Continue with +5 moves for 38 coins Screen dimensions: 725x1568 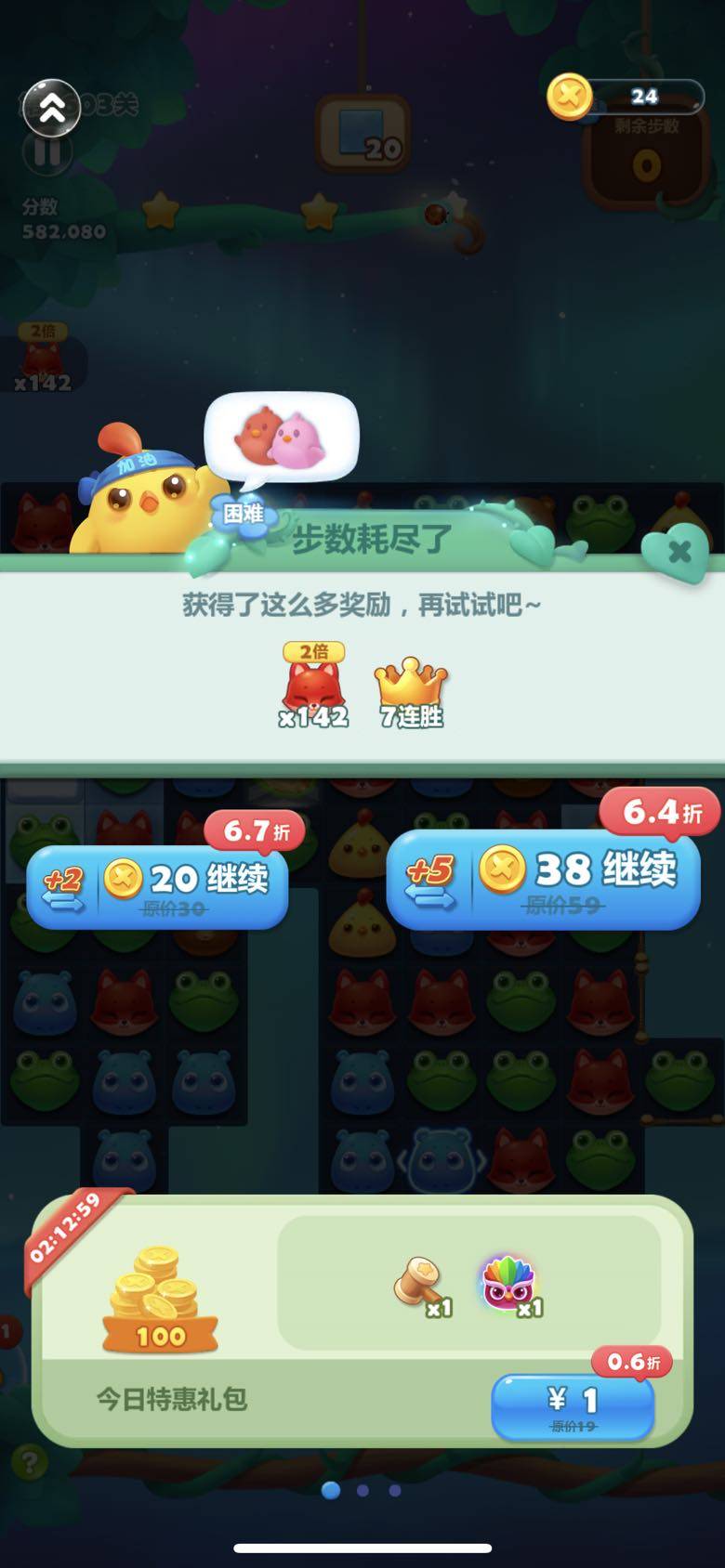tap(543, 878)
